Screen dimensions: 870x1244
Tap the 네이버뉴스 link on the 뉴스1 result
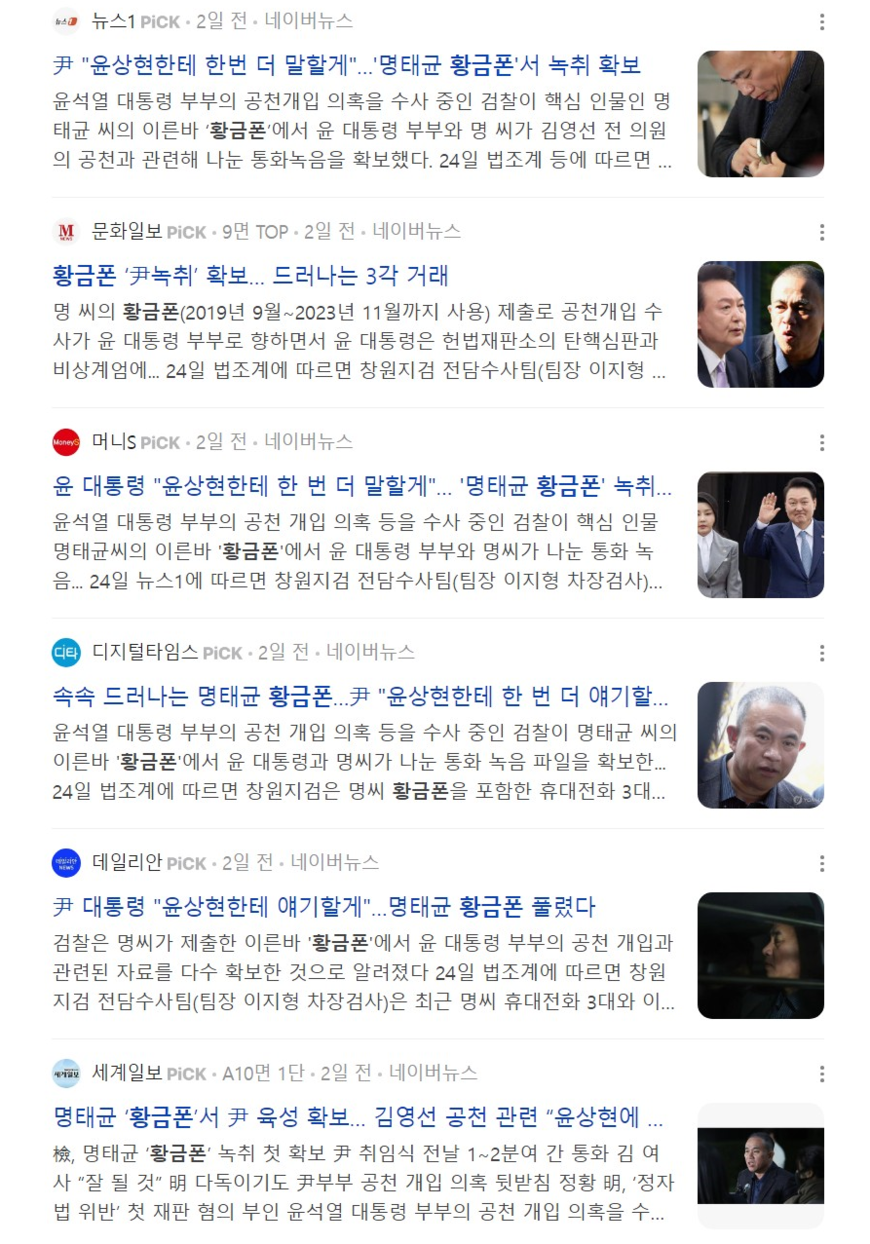point(309,21)
